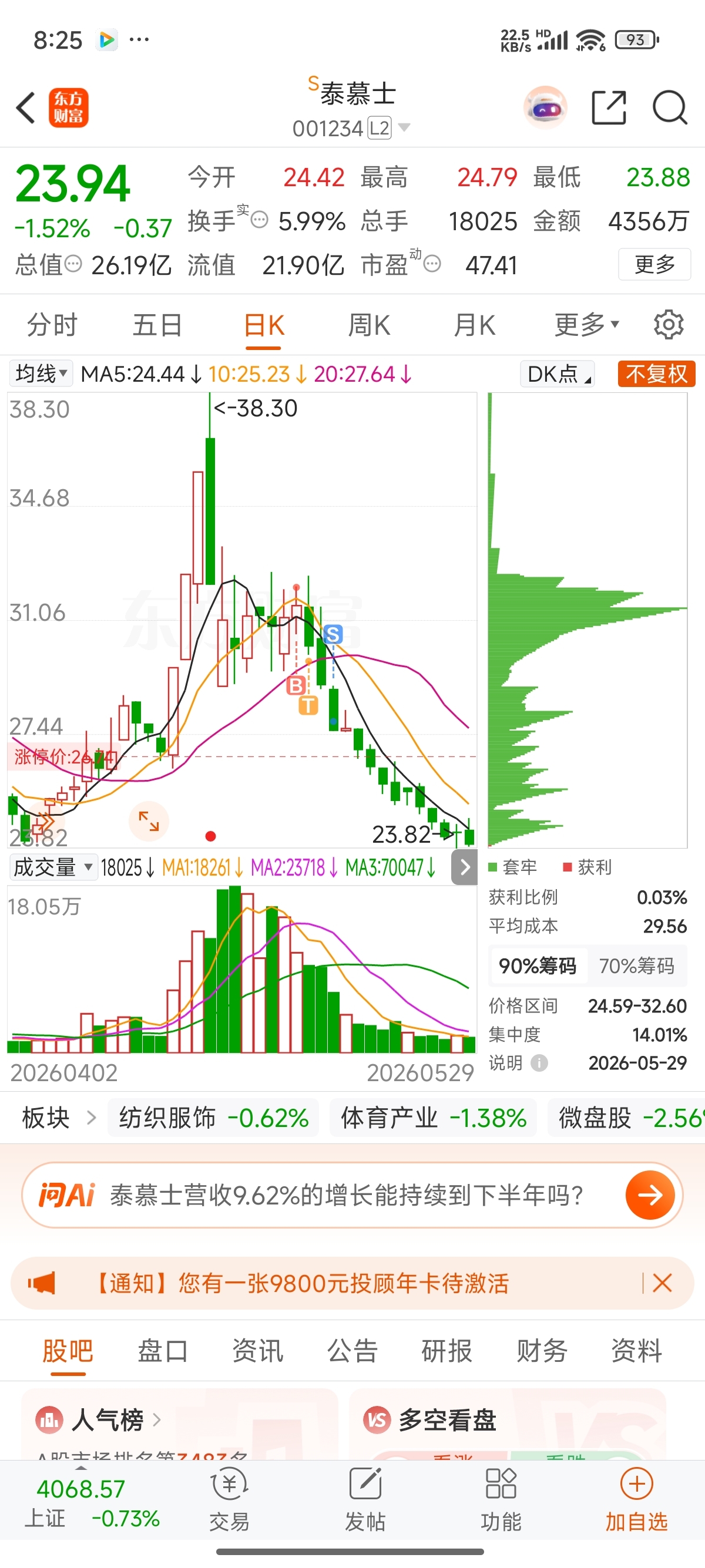
Task: Switch to the 公告 tab
Action: pyautogui.click(x=352, y=1350)
